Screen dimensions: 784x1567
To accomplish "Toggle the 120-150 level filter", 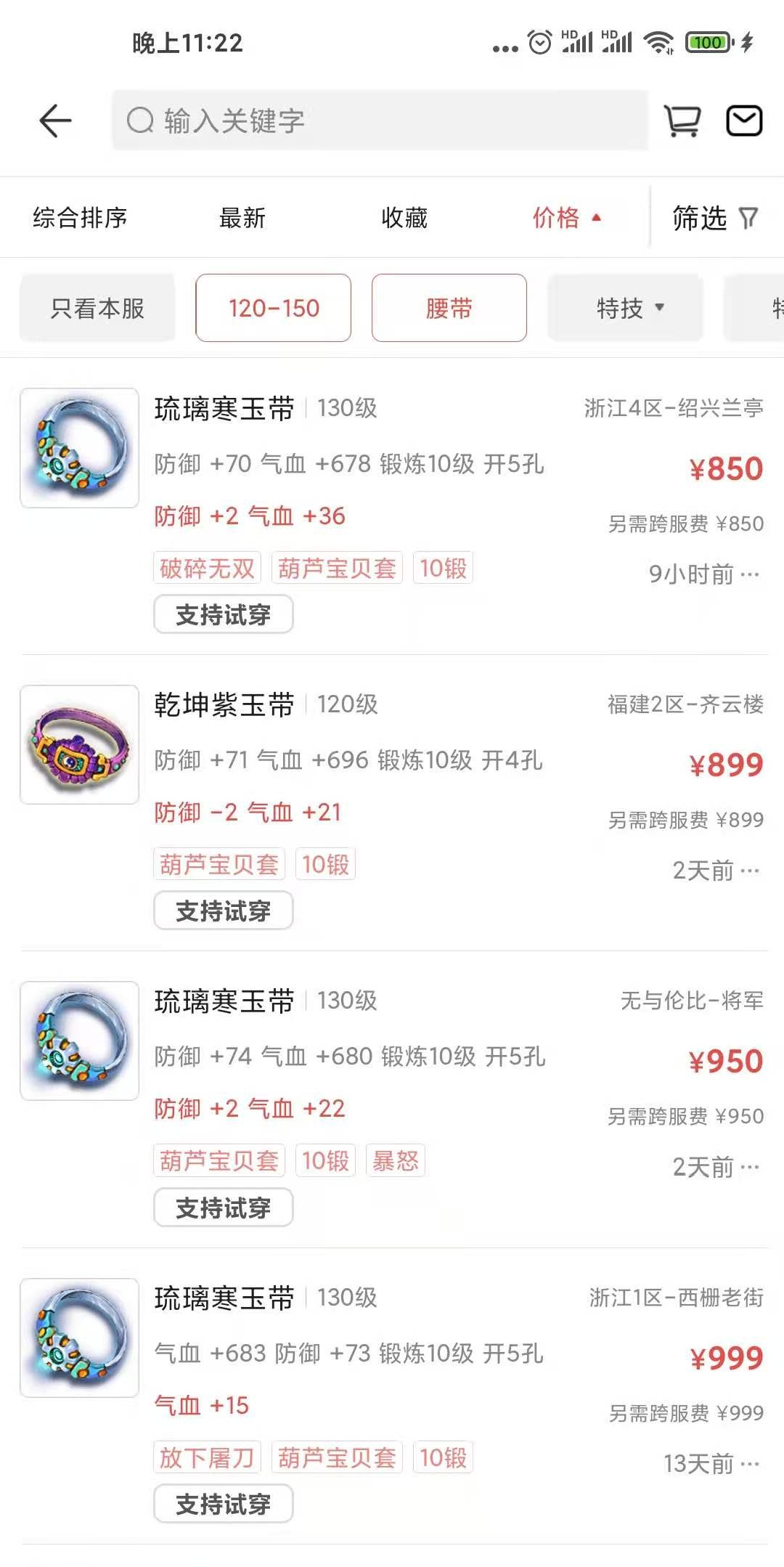I will (x=274, y=308).
